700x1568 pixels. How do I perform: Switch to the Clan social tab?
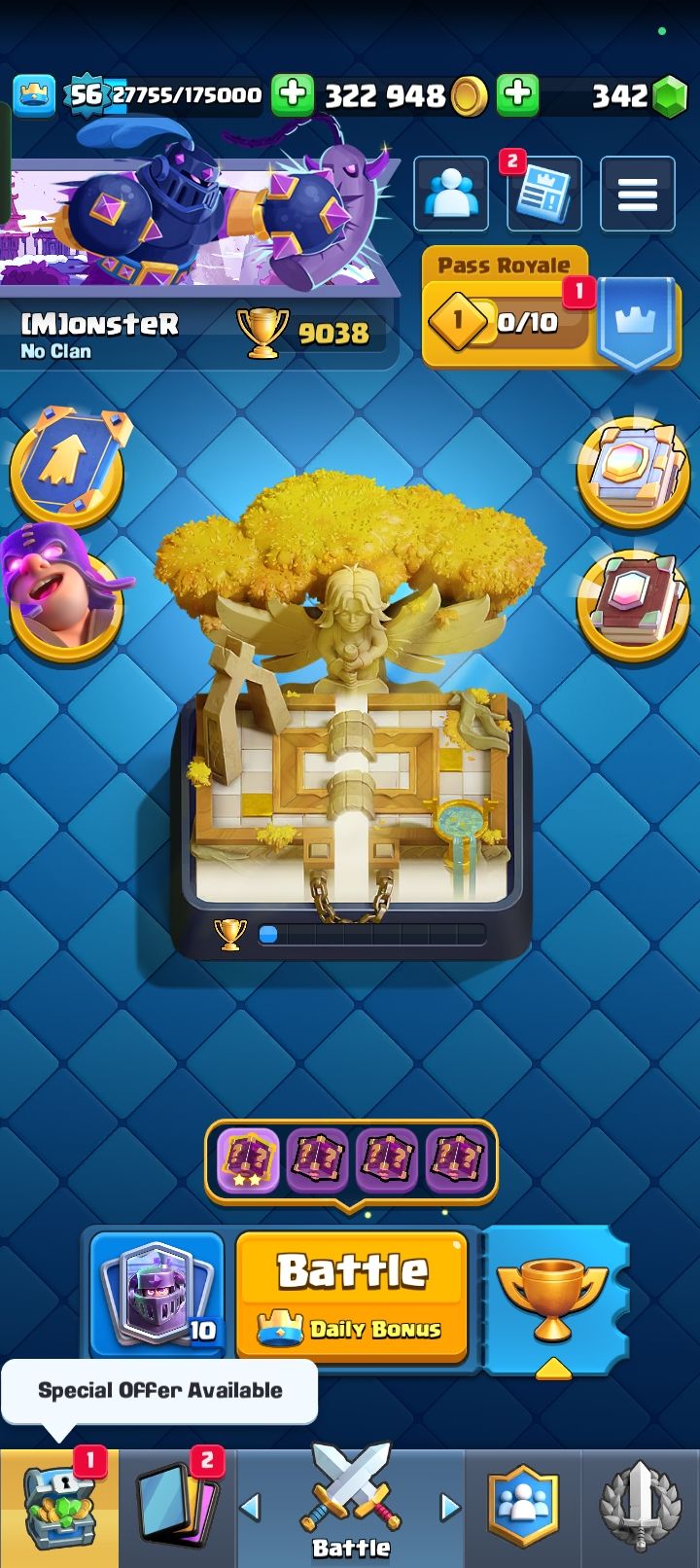[525, 1508]
